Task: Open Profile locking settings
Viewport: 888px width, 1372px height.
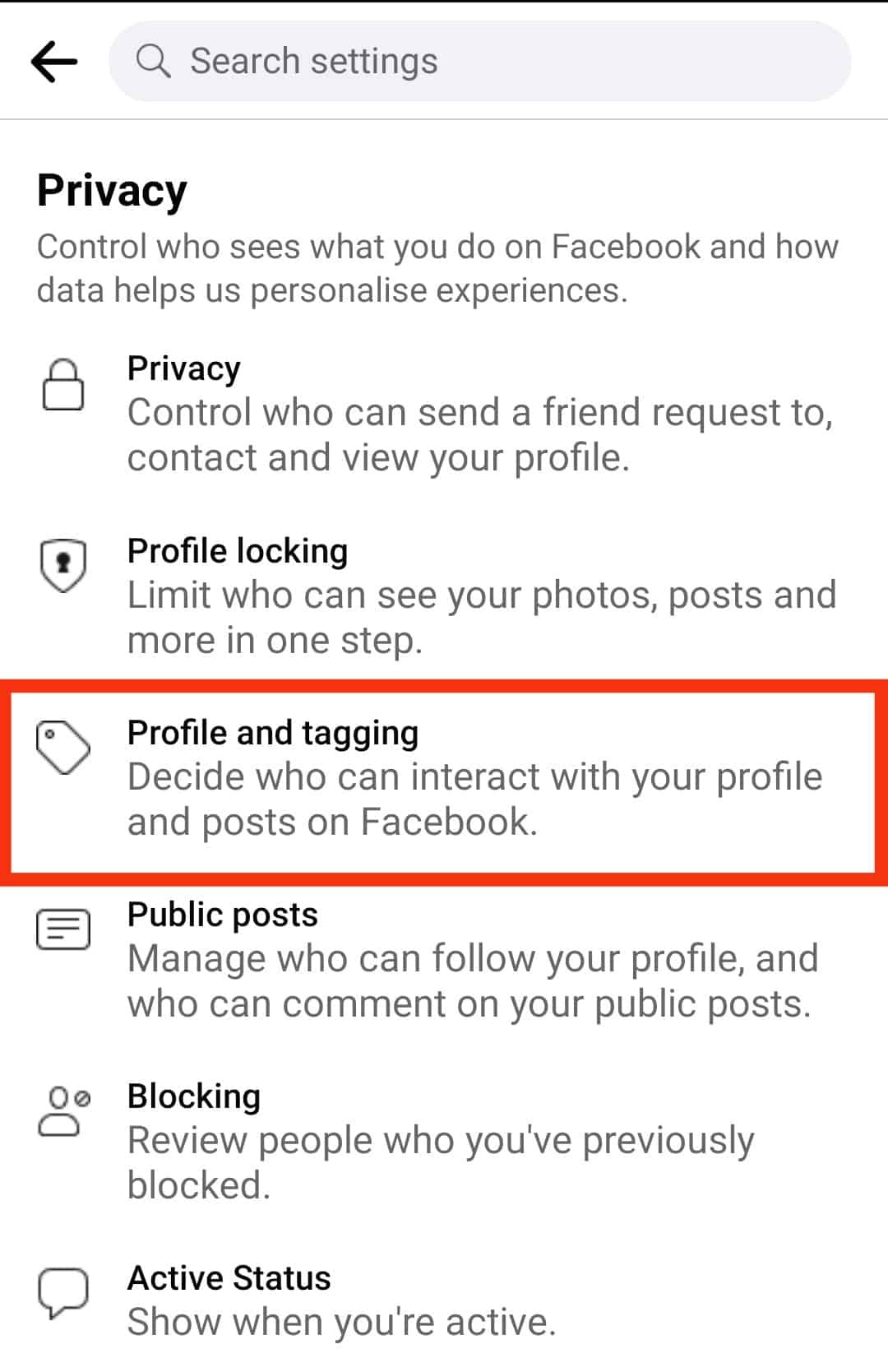Action: (x=444, y=595)
